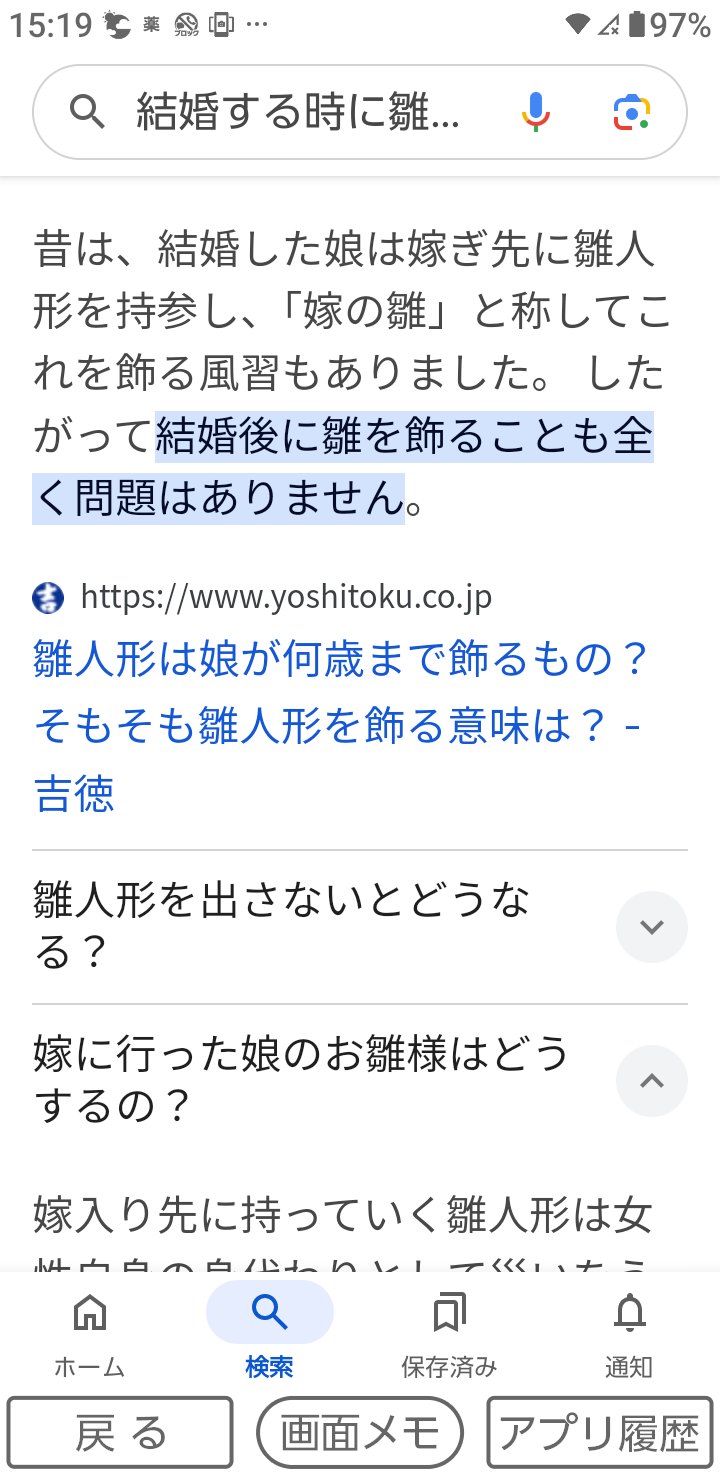Open Google Lens camera search
Viewport: 720px width, 1480px height.
coord(631,113)
